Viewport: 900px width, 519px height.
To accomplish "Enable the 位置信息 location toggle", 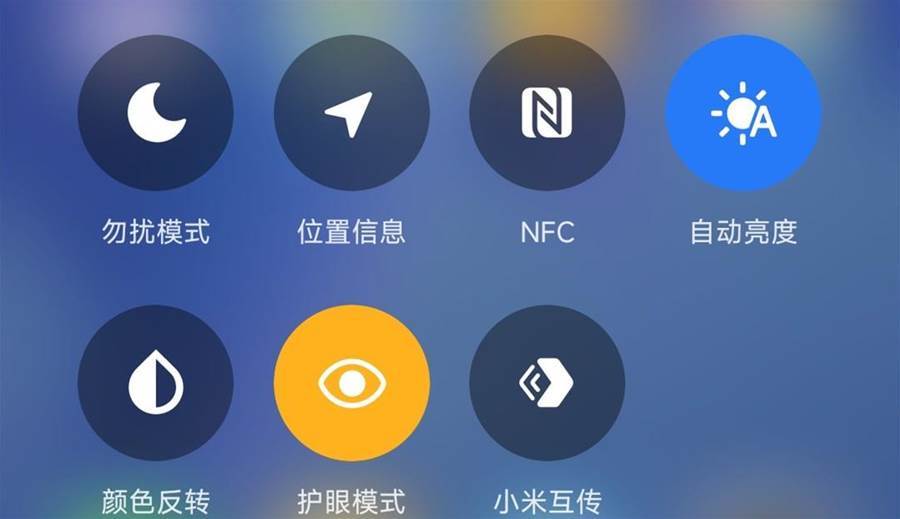I will [351, 113].
